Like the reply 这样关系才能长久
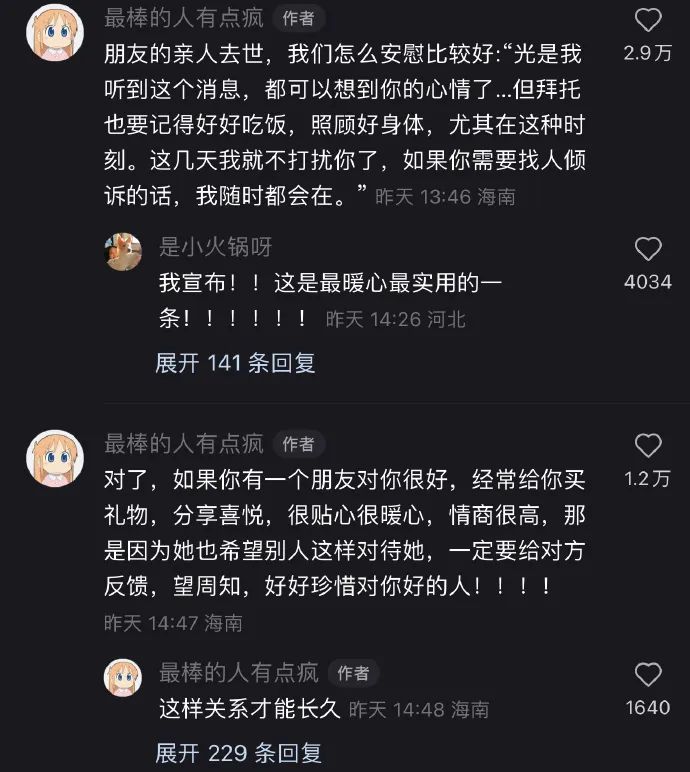The height and width of the screenshot is (772, 690). point(648,675)
